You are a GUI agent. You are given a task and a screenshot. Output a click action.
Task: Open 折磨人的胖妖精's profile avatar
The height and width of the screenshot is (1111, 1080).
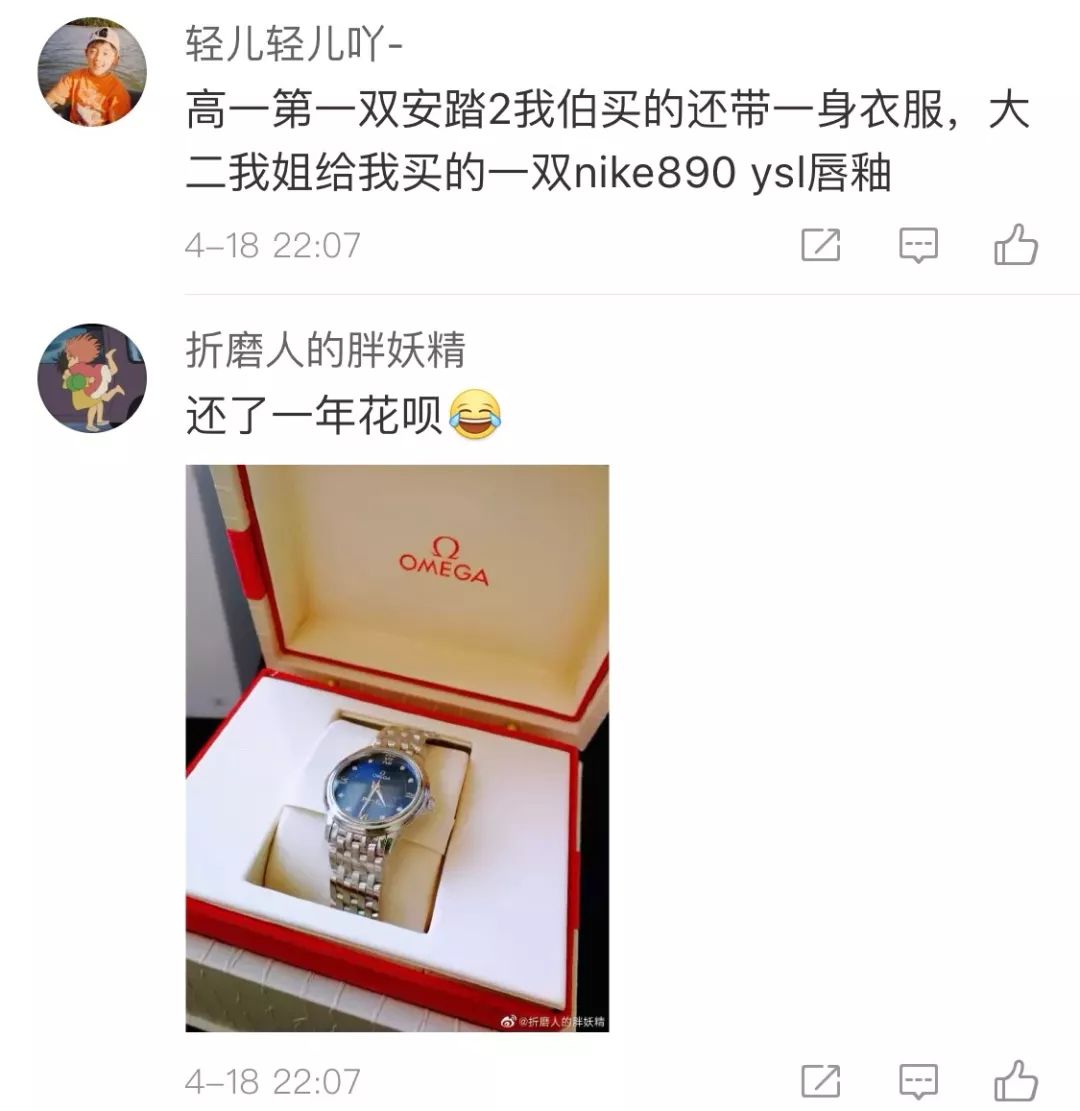92,377
